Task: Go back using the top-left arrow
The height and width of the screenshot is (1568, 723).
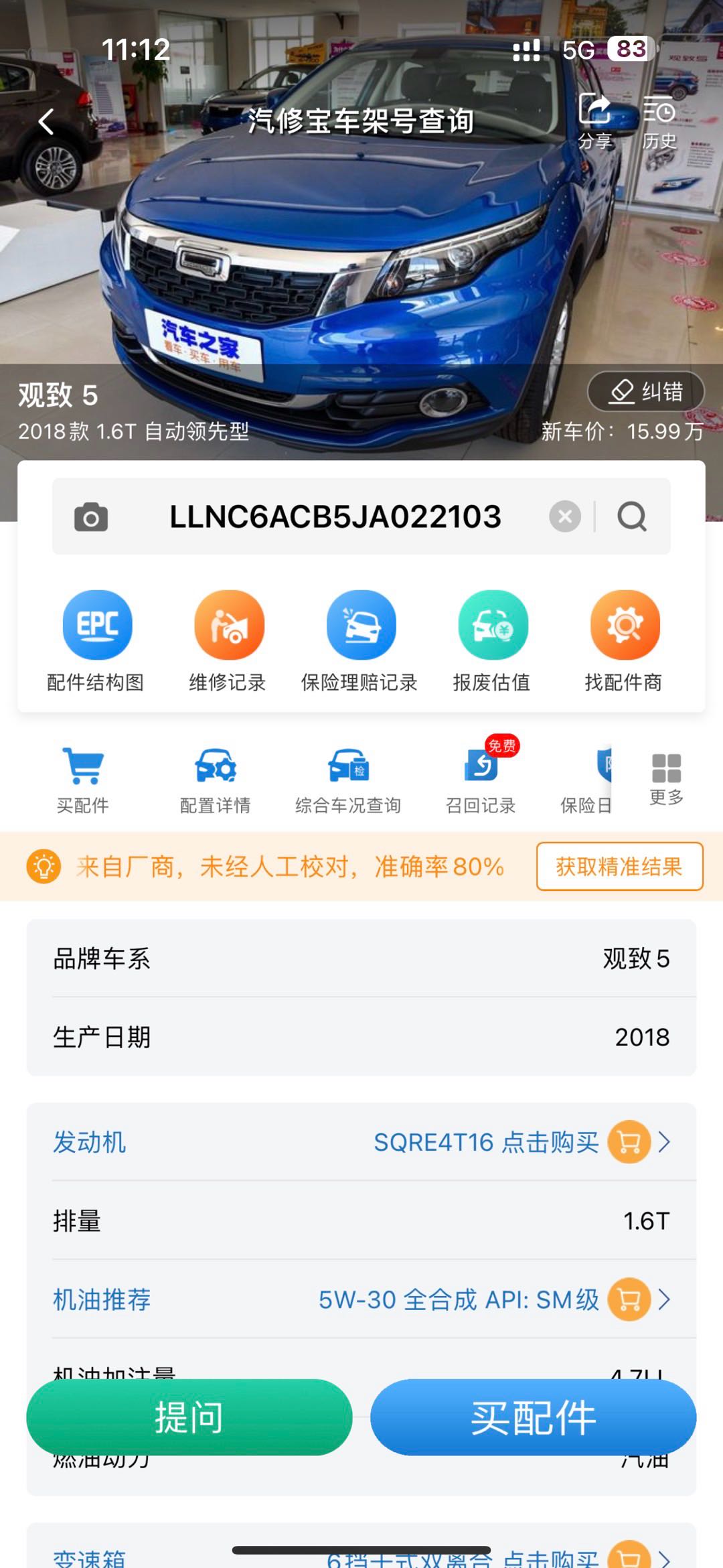Action: click(x=46, y=122)
